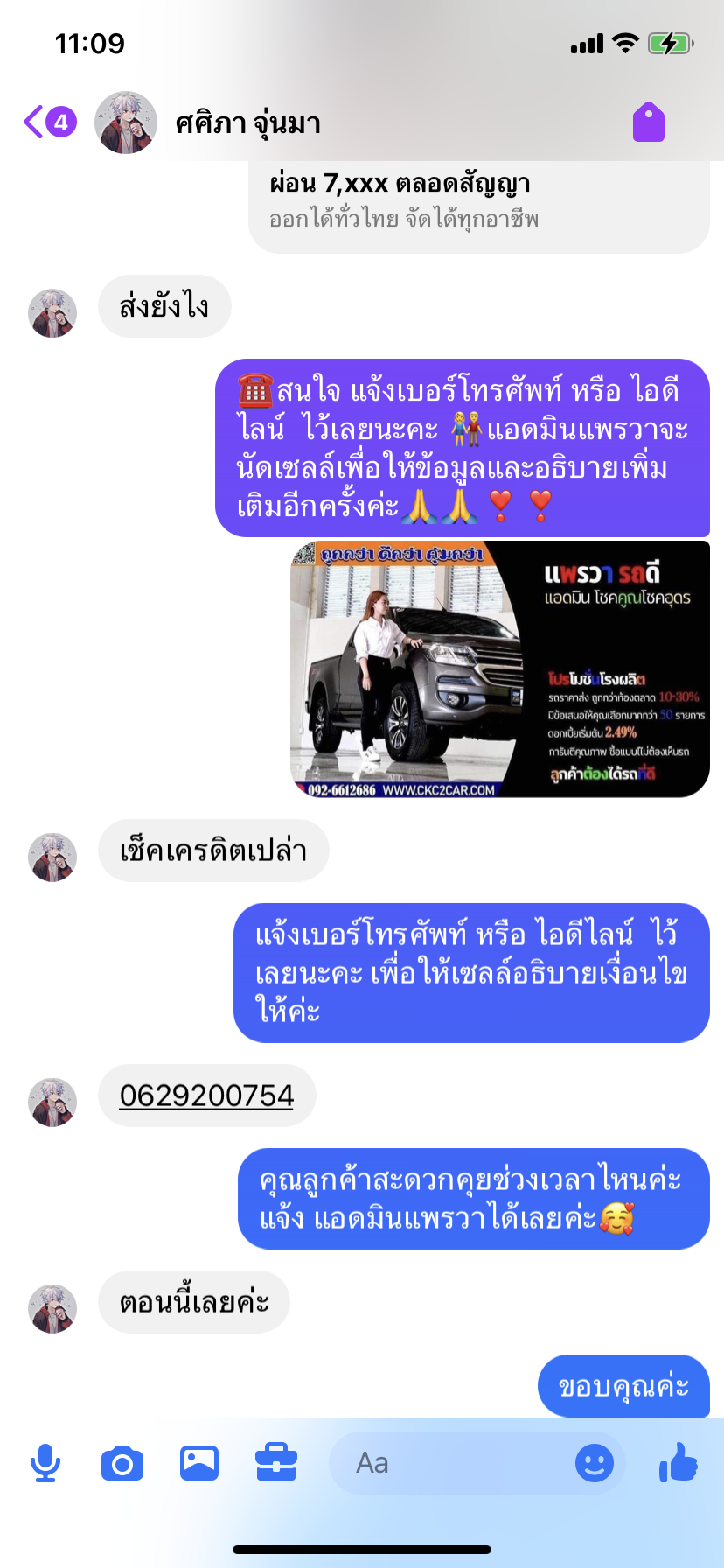The height and width of the screenshot is (1568, 724).
Task: Send a thumbs-up like
Action: (x=679, y=1463)
